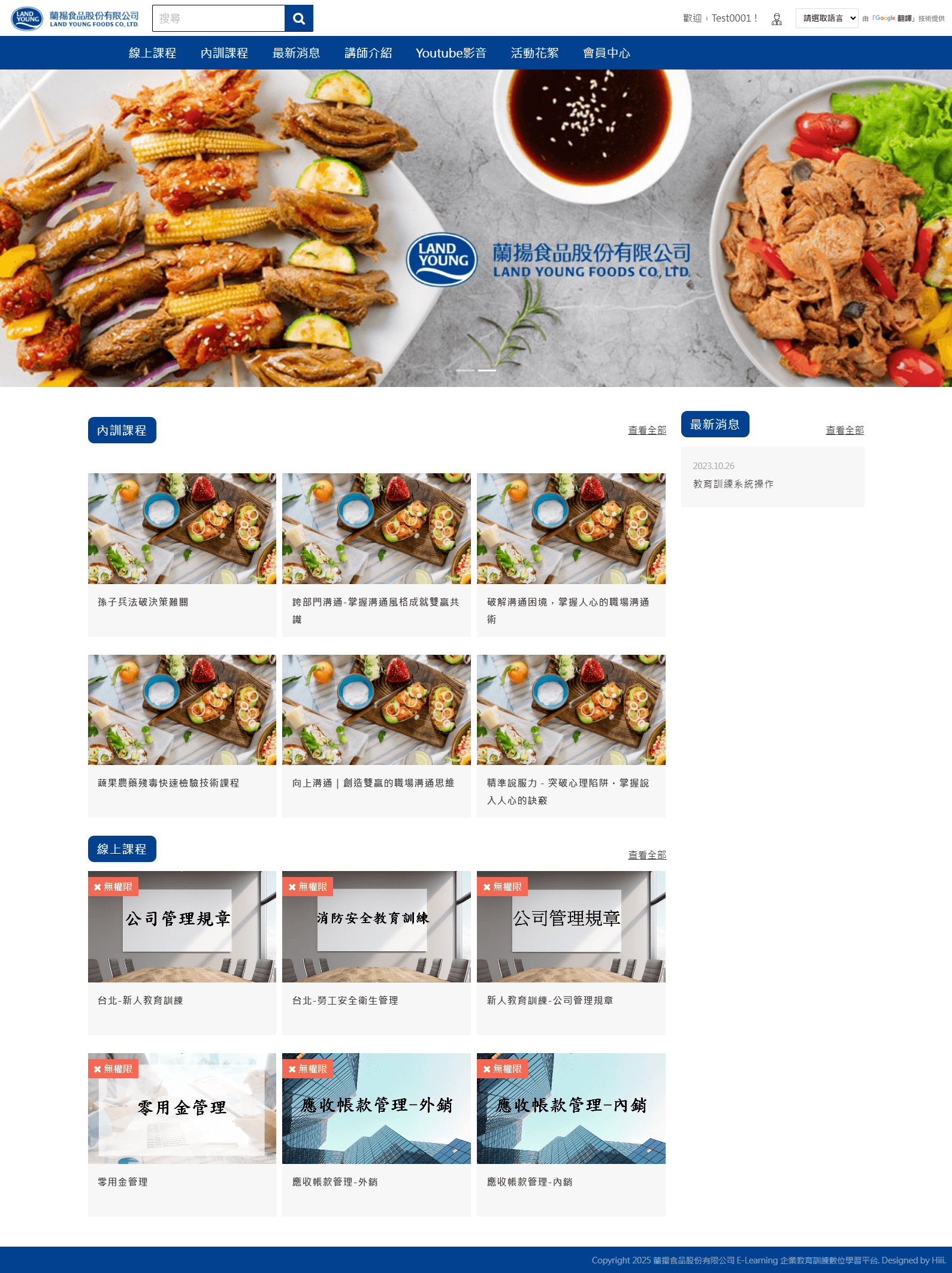The height and width of the screenshot is (1273, 952).
Task: Visit the 活動花絮 navigation item
Action: (534, 53)
